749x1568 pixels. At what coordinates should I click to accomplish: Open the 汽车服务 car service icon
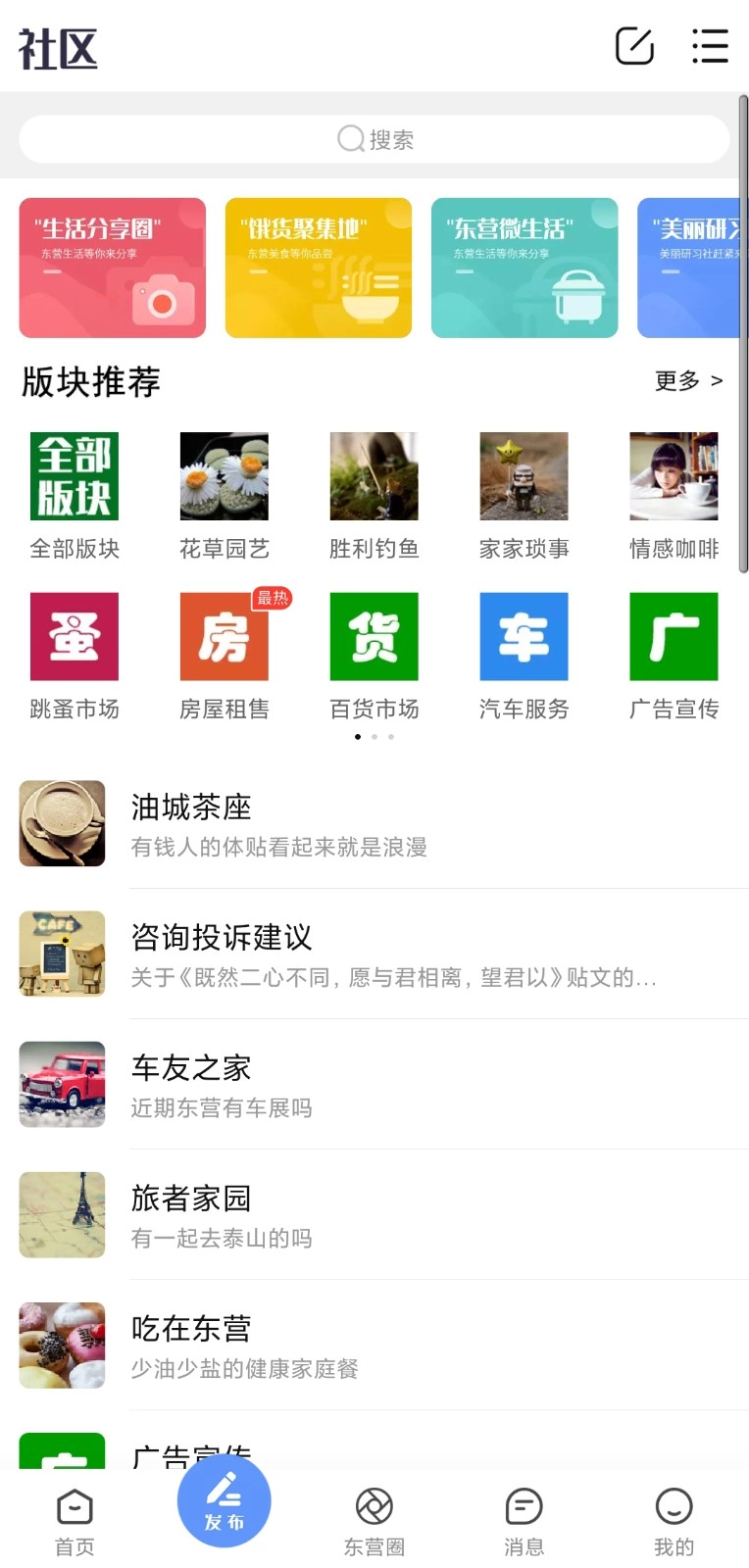click(x=523, y=635)
